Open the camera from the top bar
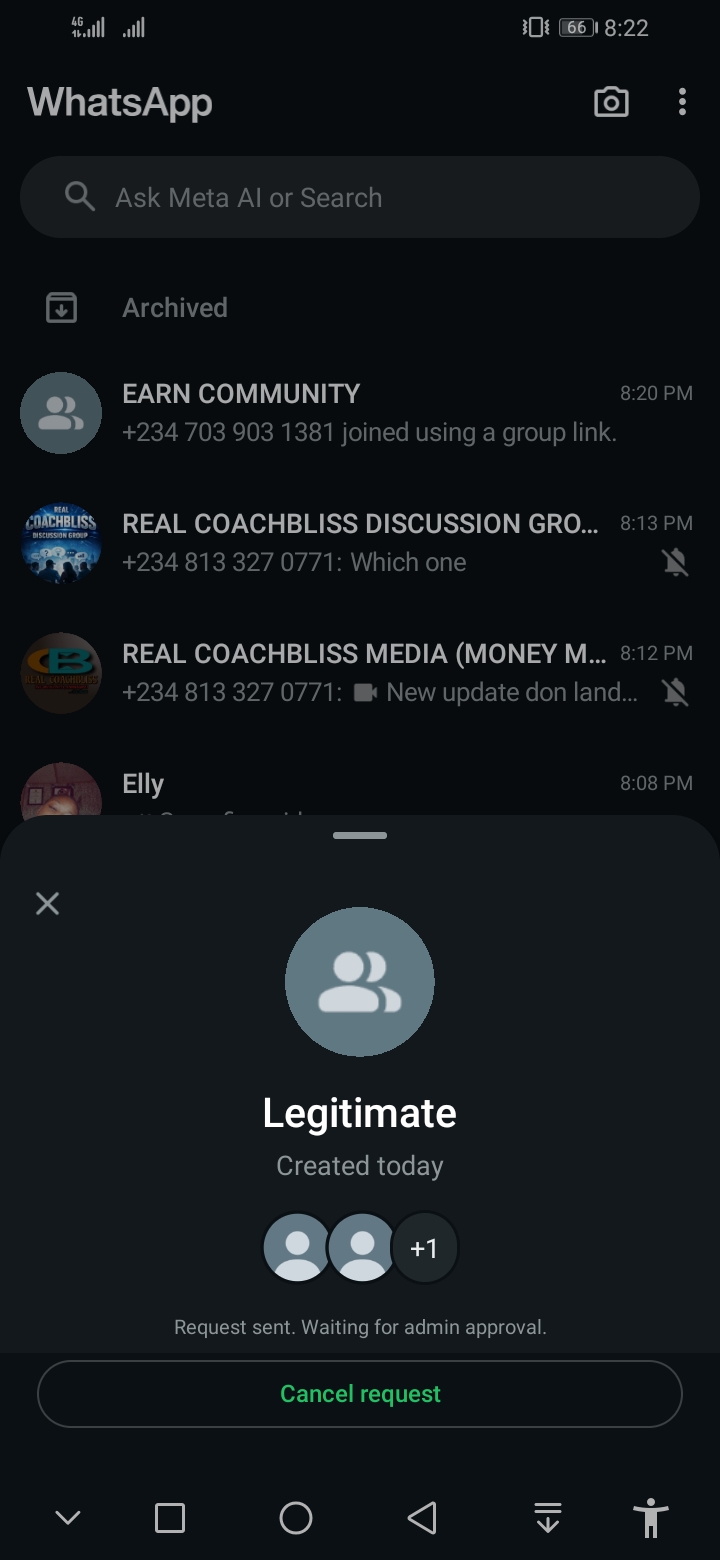 611,102
